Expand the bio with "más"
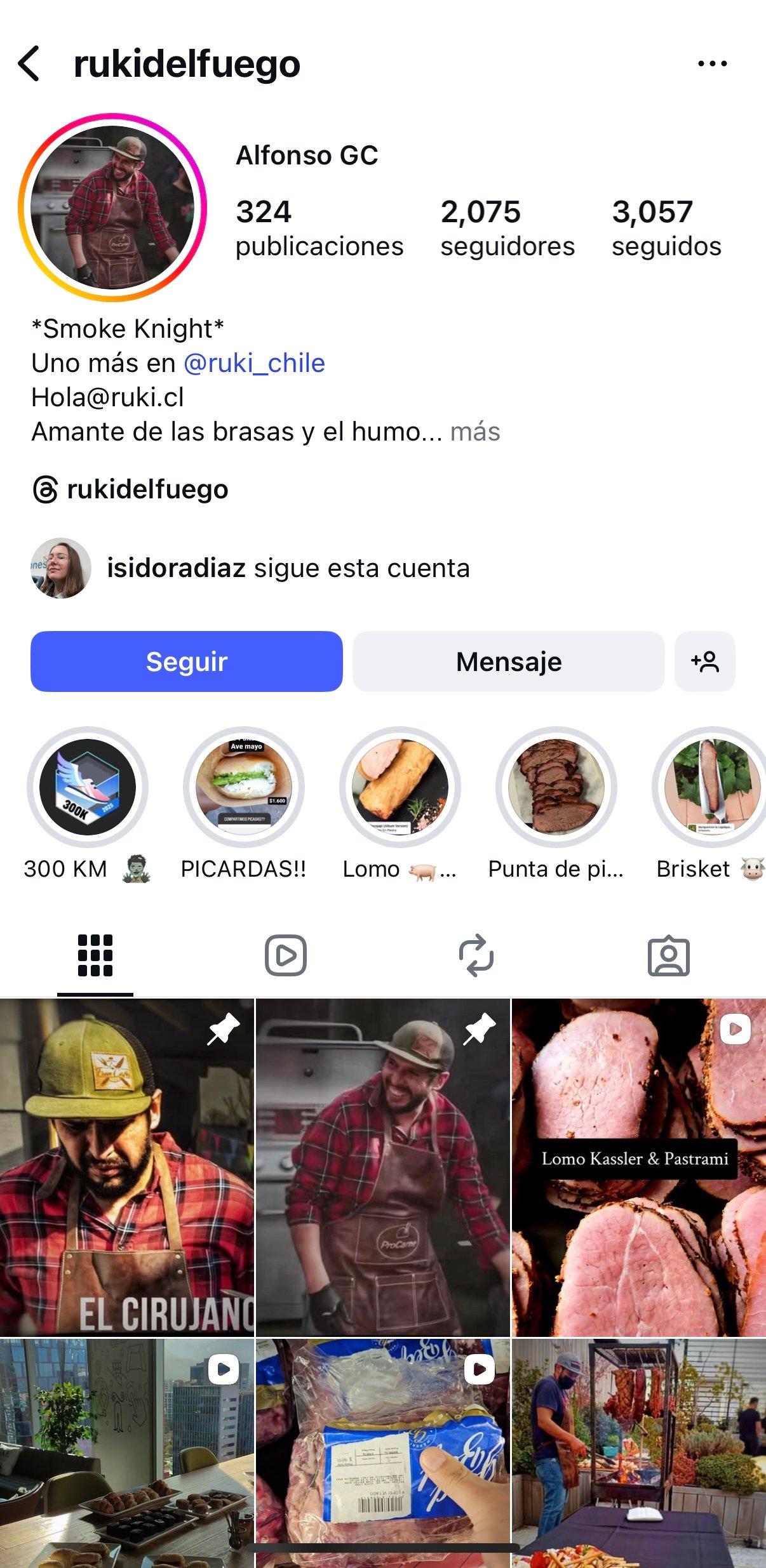Viewport: 766px width, 1568px height. click(x=475, y=432)
